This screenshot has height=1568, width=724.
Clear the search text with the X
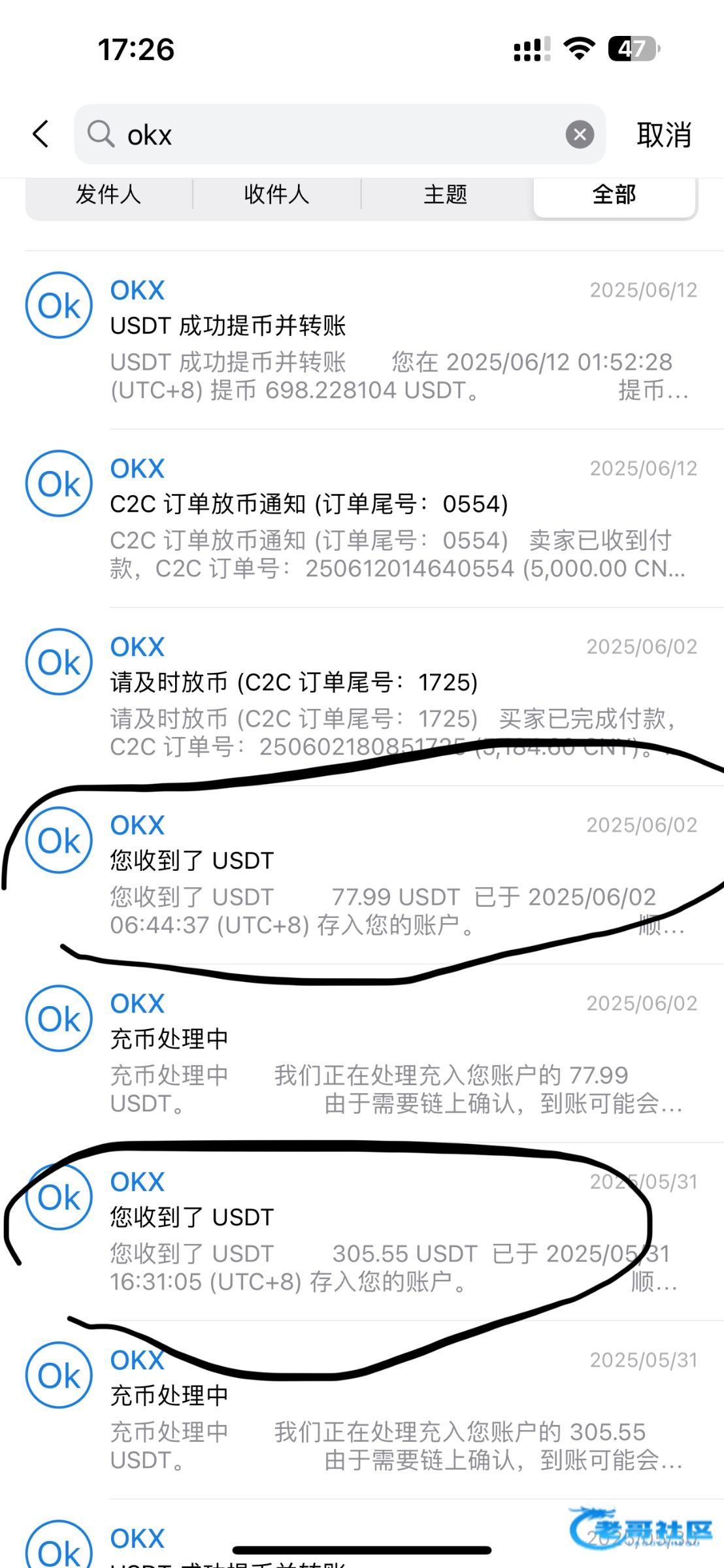(x=580, y=135)
